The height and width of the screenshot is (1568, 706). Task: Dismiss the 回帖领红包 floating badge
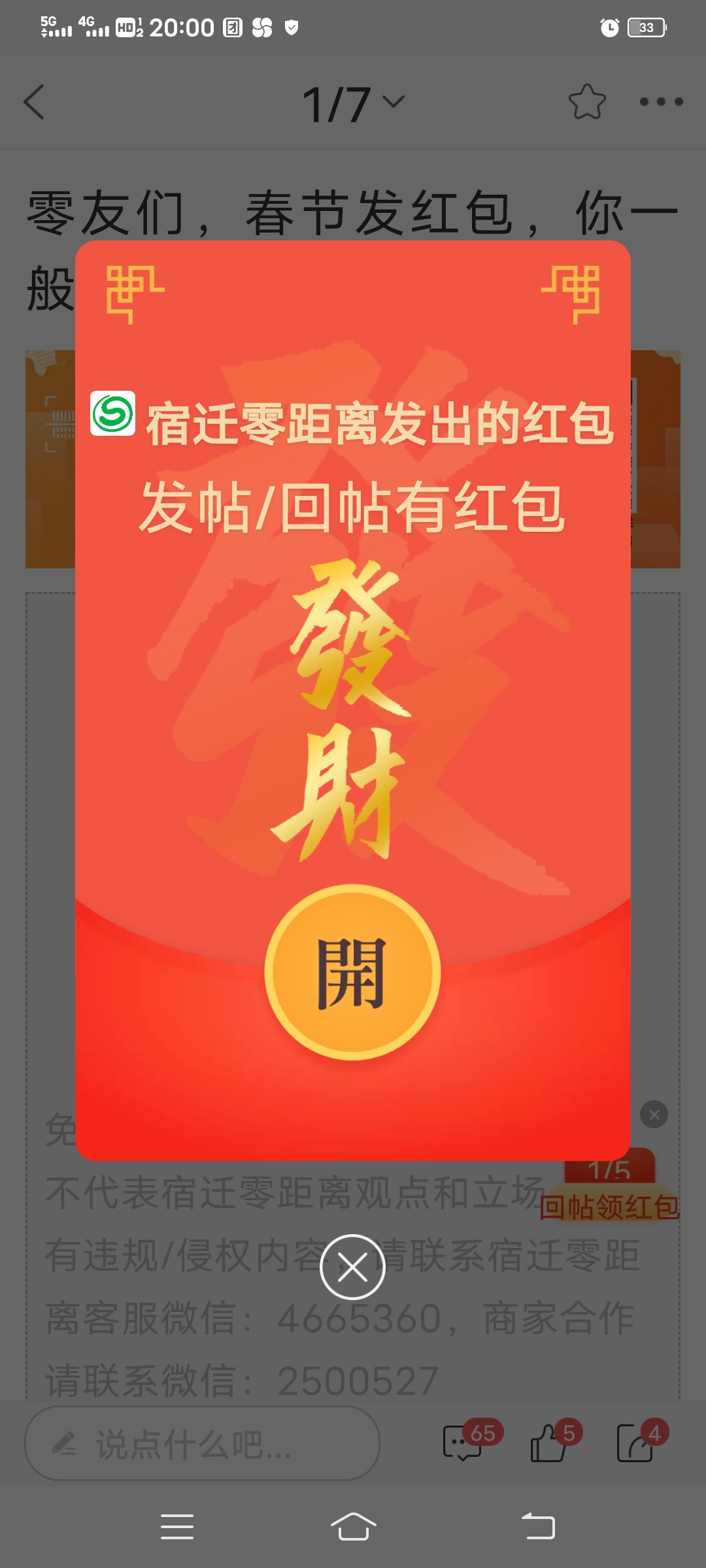pos(654,1115)
